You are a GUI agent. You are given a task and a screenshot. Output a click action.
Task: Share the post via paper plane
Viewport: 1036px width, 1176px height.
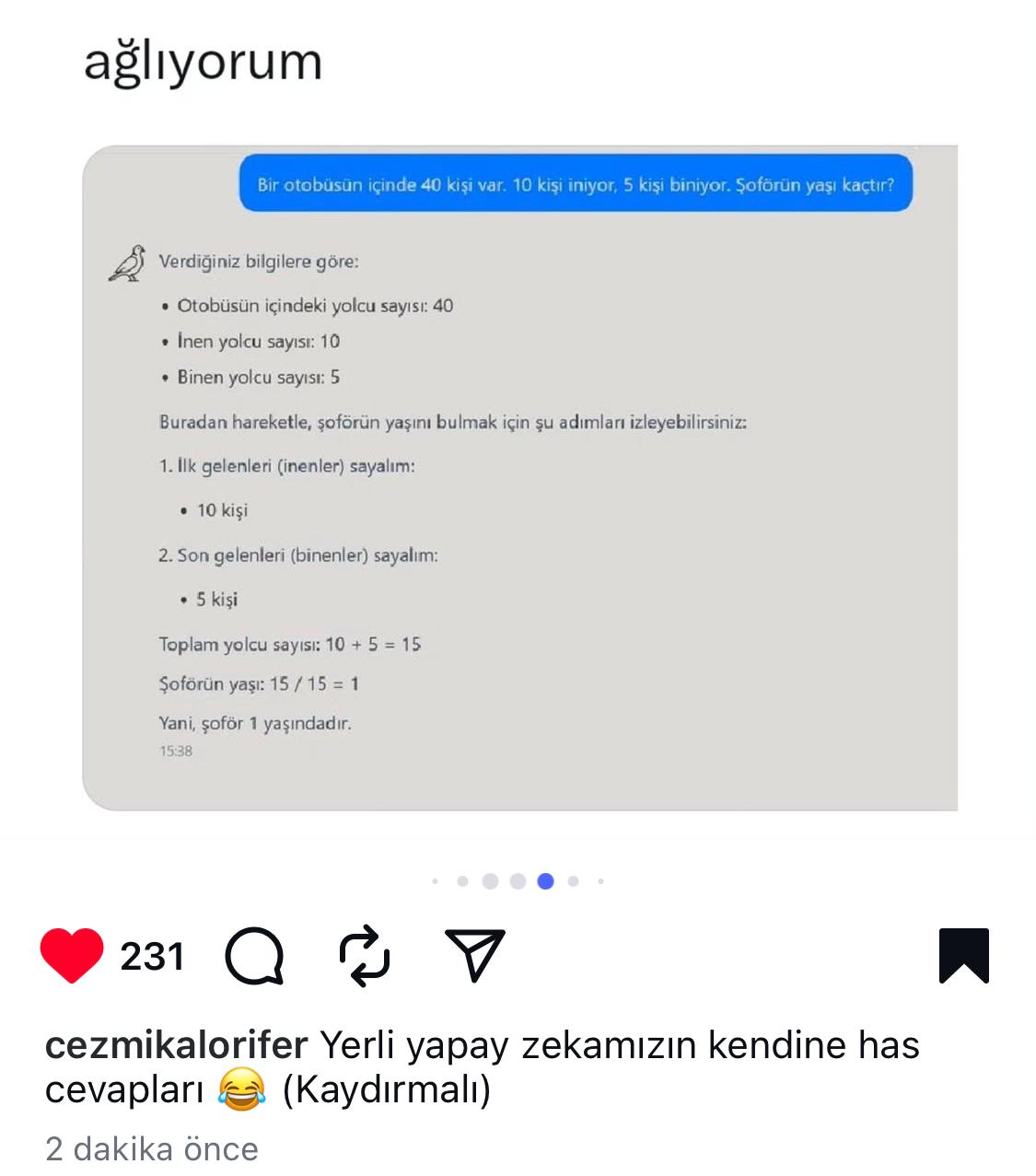pyautogui.click(x=474, y=955)
